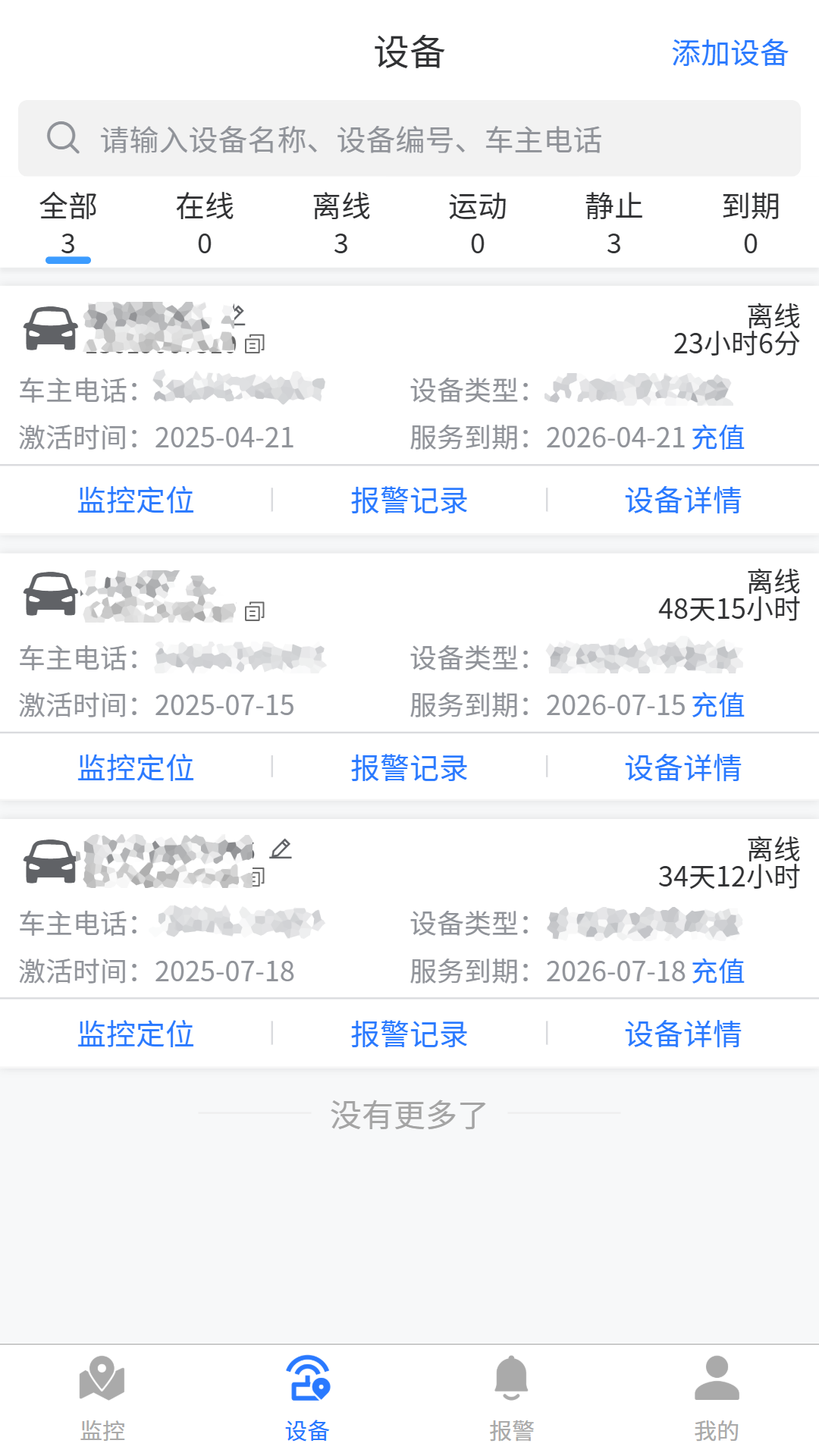Click the edit pencil icon on third device
The image size is (819, 1456).
[x=281, y=849]
